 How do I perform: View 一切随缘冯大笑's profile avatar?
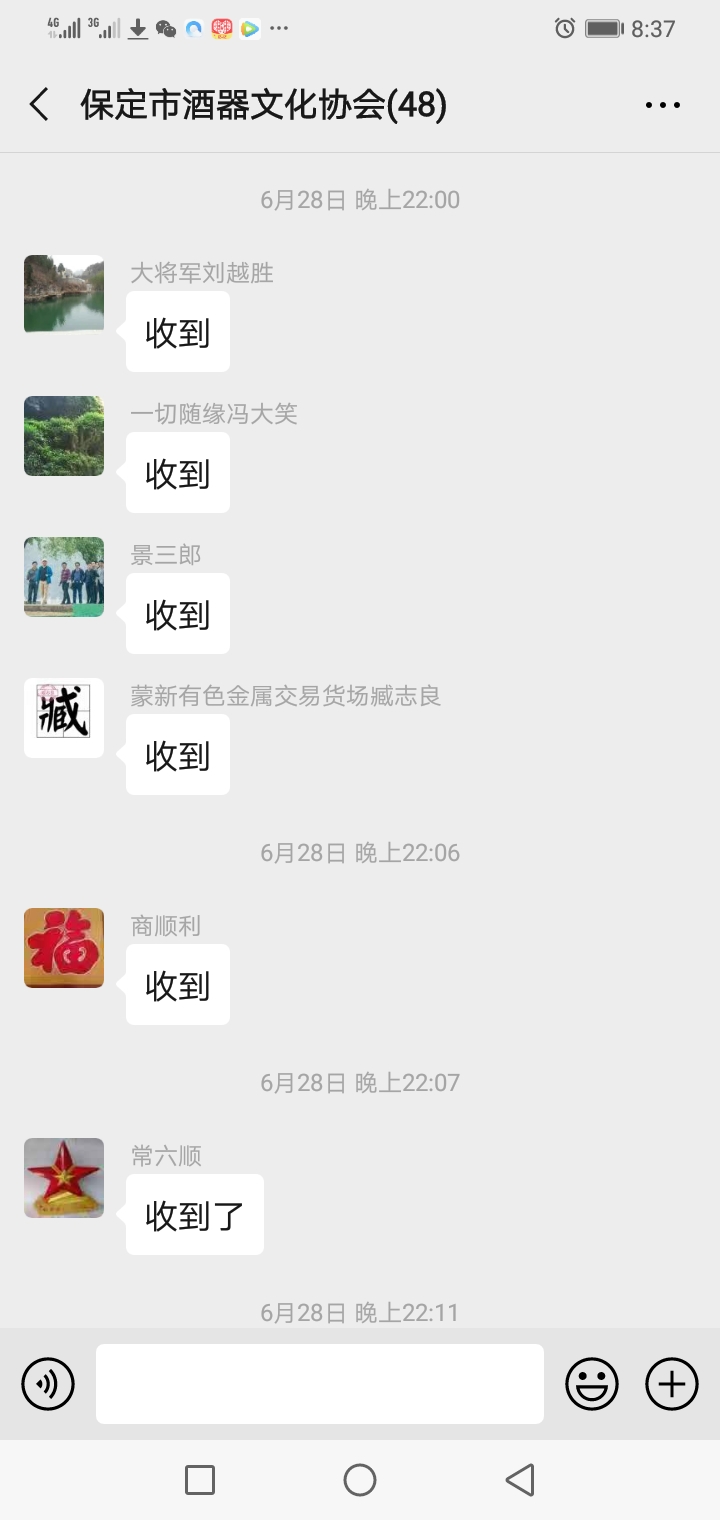pos(64,436)
